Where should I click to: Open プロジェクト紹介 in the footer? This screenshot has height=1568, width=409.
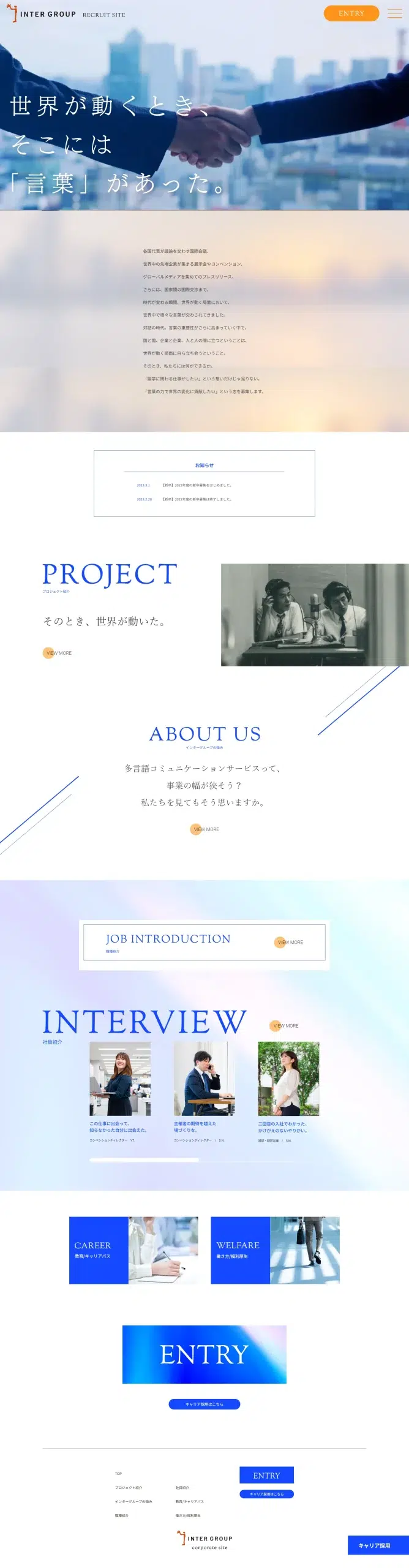[129, 1487]
